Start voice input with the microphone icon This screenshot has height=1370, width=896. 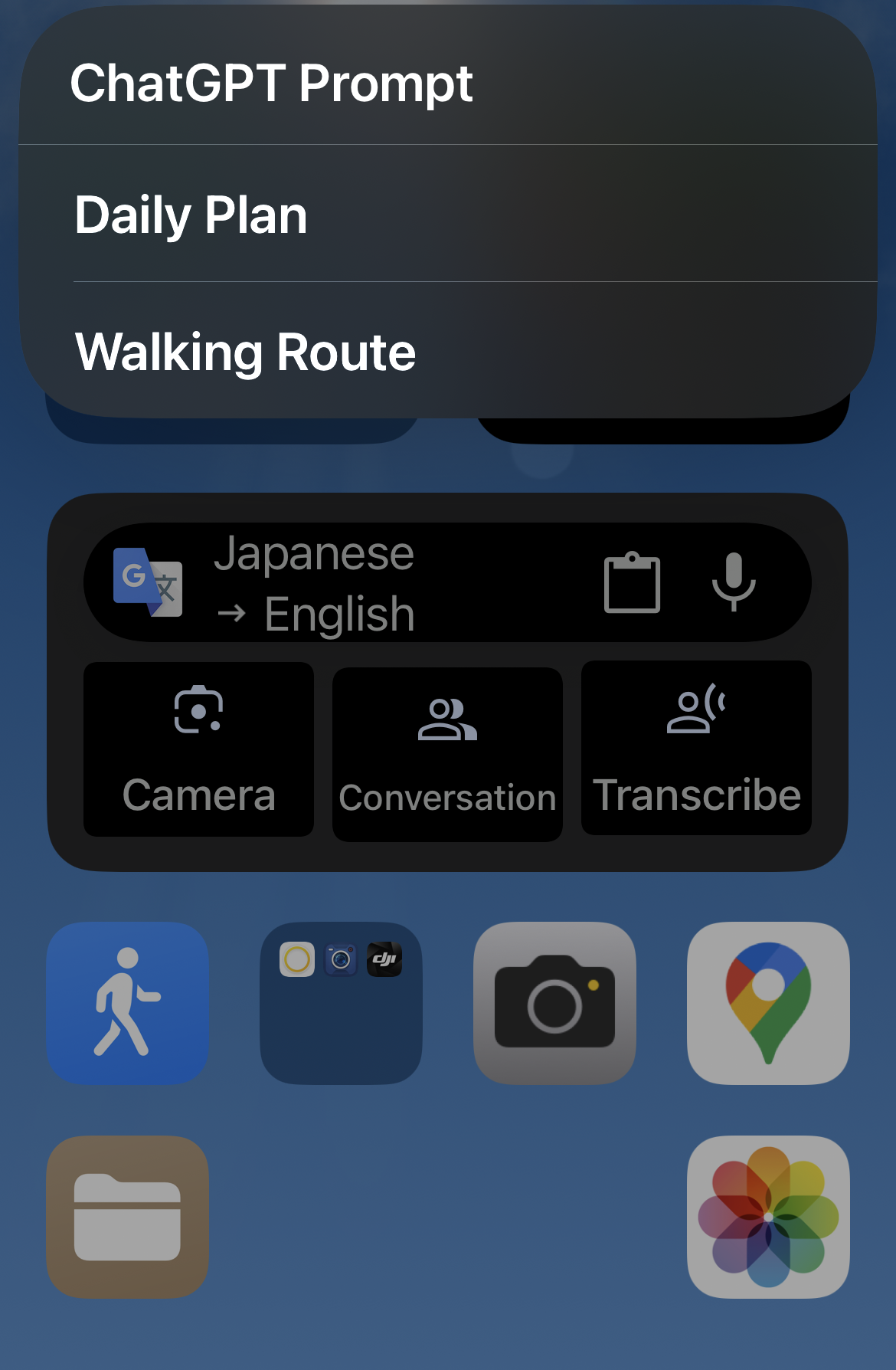pyautogui.click(x=734, y=582)
